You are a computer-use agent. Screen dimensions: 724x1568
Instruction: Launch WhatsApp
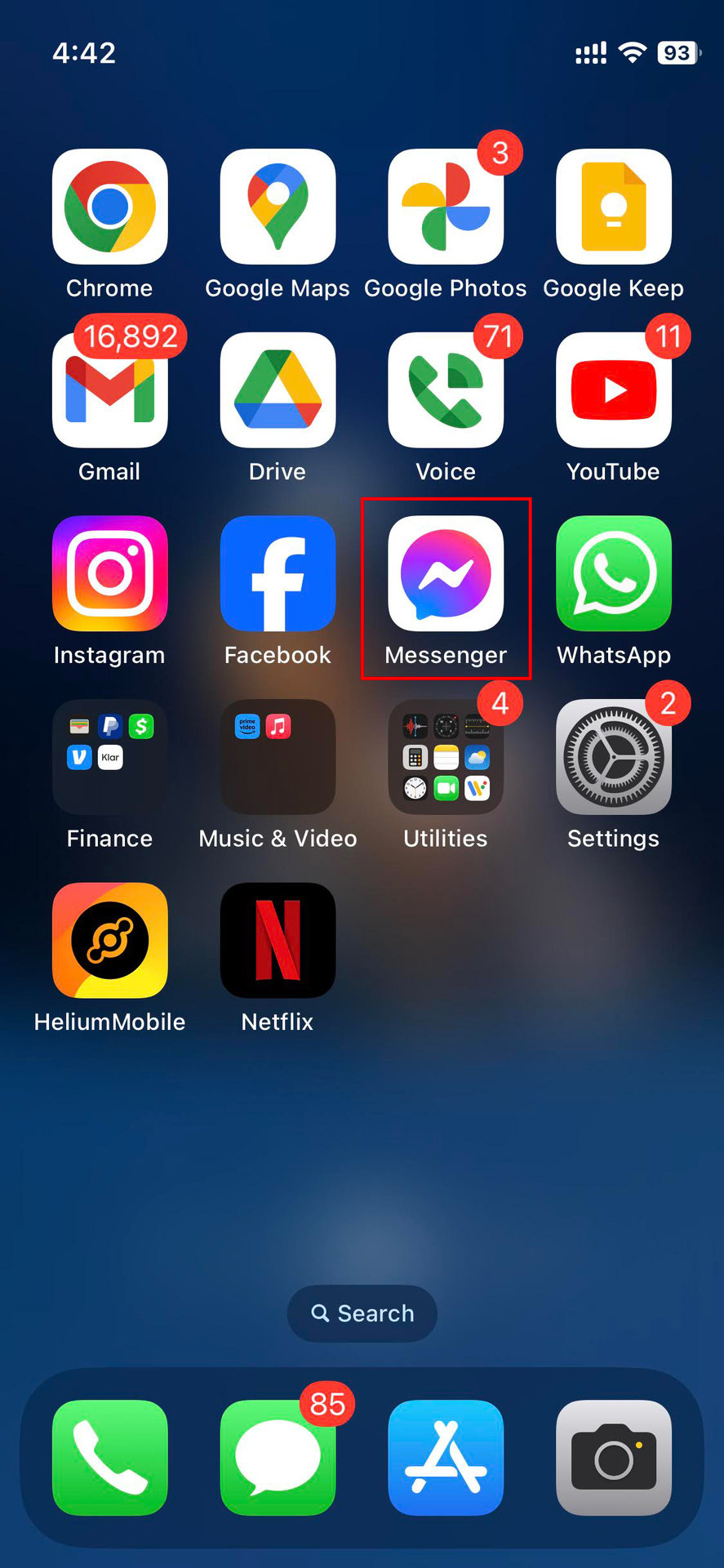pyautogui.click(x=614, y=573)
